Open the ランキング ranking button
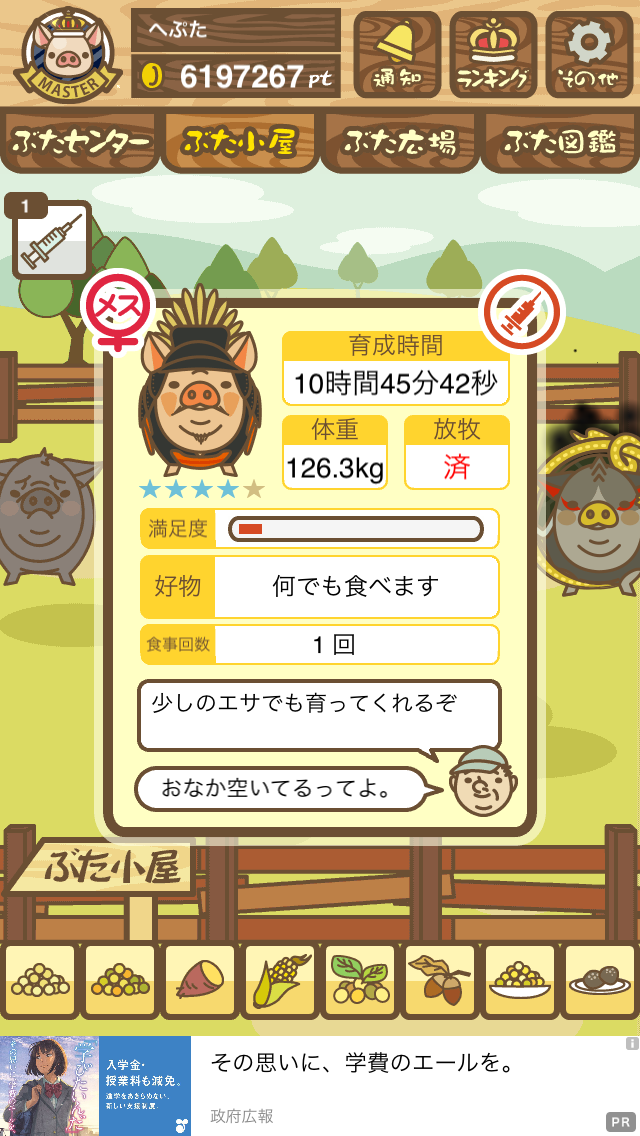 click(493, 54)
